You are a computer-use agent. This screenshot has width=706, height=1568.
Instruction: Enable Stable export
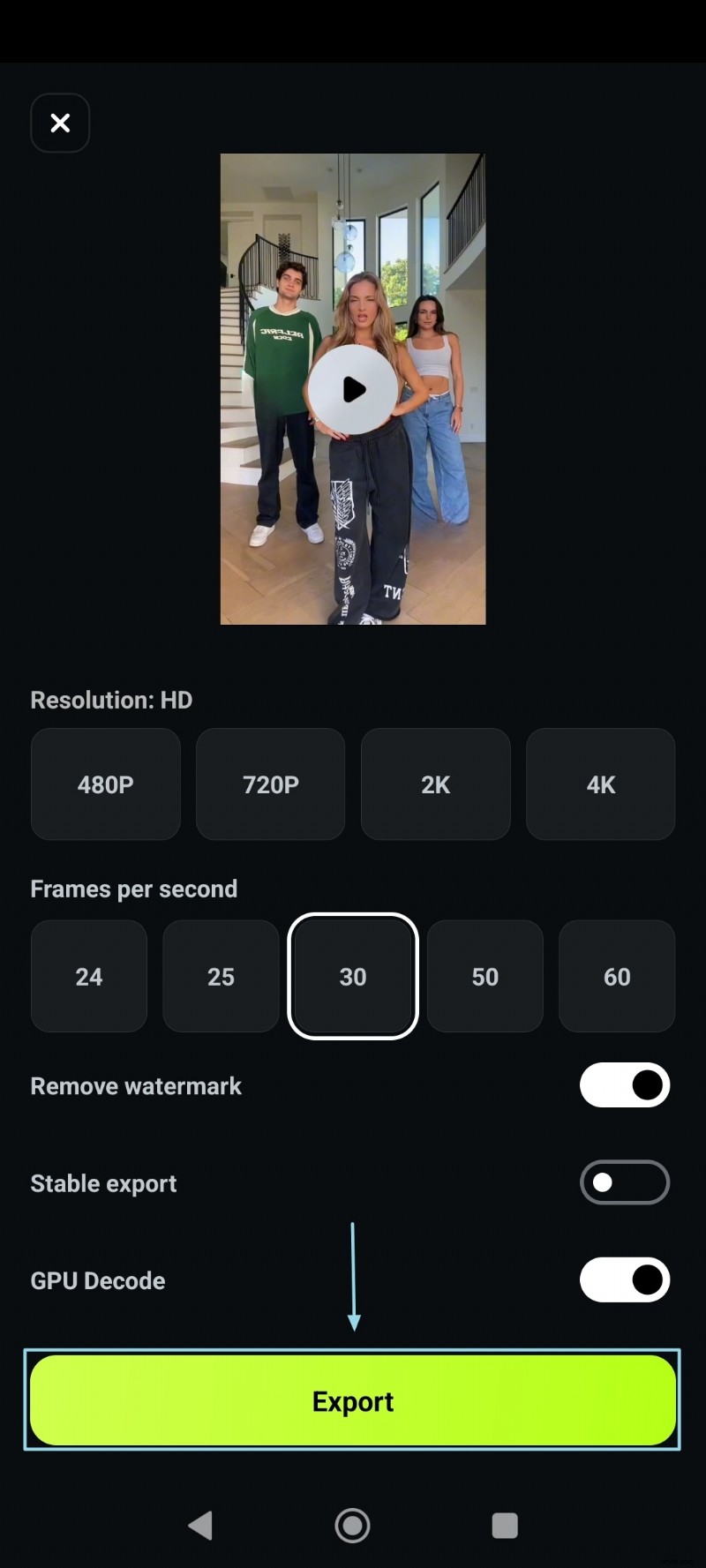pos(625,1182)
